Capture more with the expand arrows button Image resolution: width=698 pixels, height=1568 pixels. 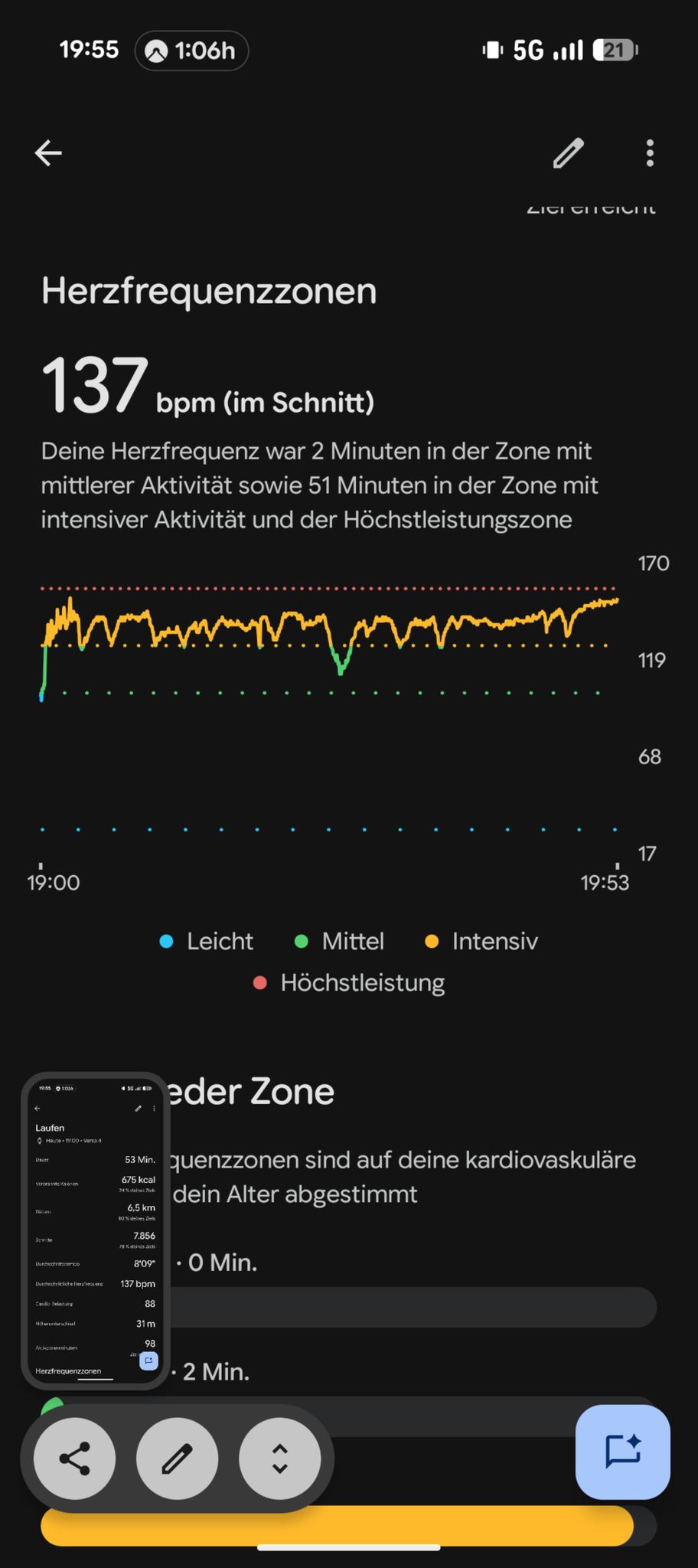(x=279, y=1459)
